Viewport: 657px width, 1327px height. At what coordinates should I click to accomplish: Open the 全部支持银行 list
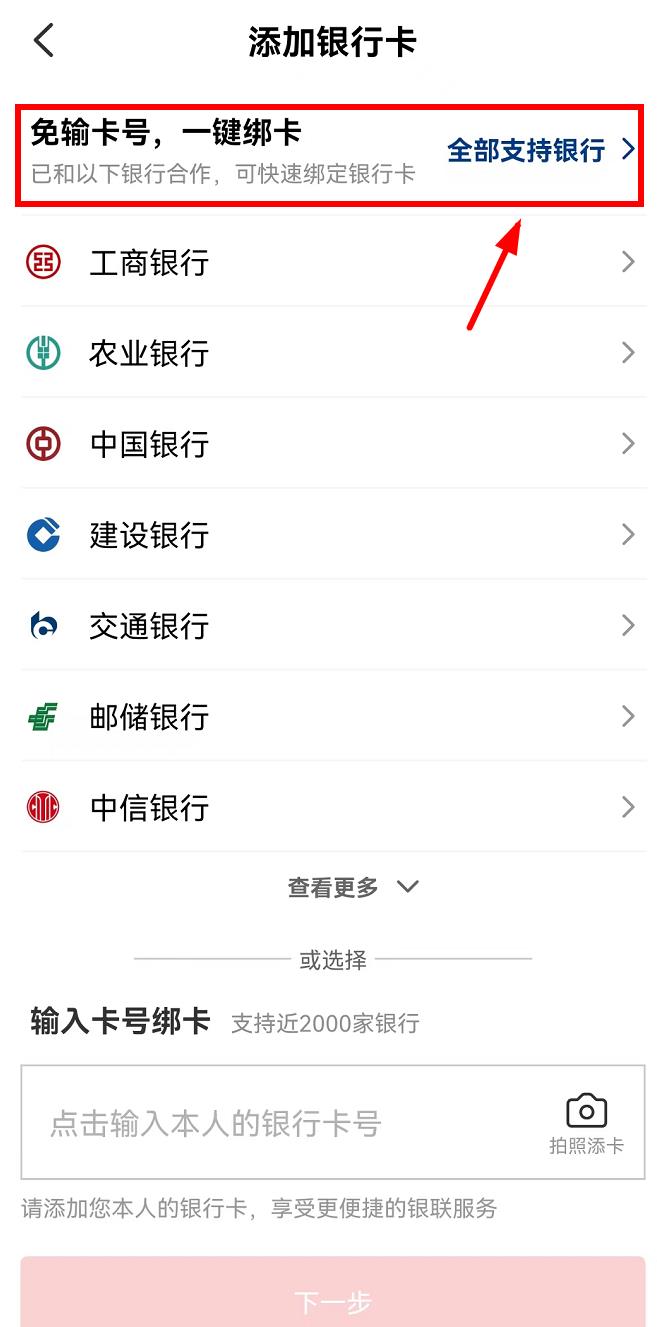click(x=540, y=151)
